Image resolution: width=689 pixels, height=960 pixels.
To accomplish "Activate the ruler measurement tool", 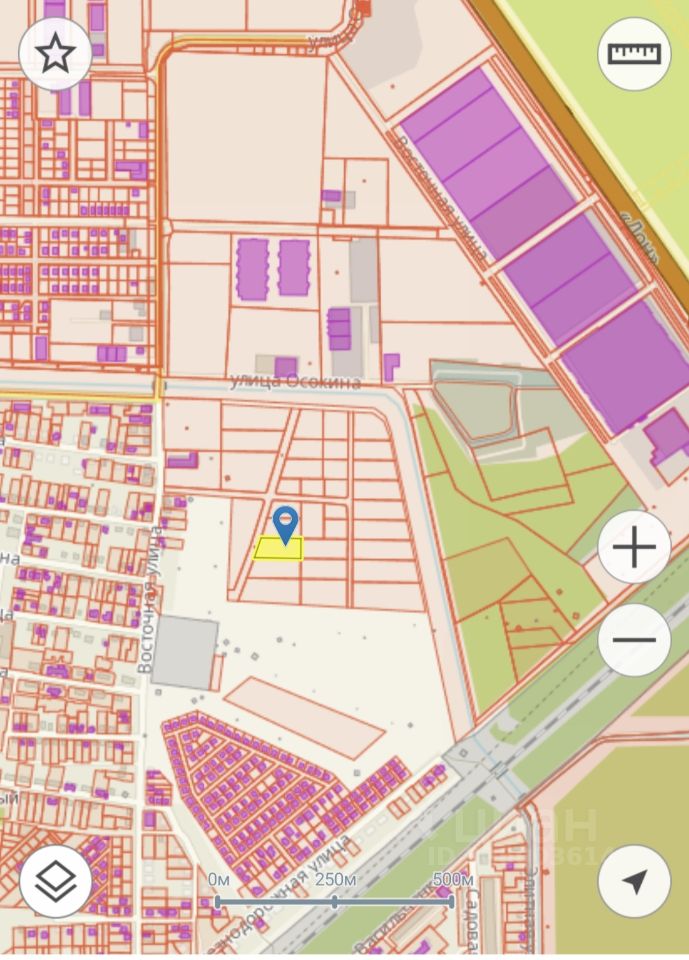I will pos(634,53).
